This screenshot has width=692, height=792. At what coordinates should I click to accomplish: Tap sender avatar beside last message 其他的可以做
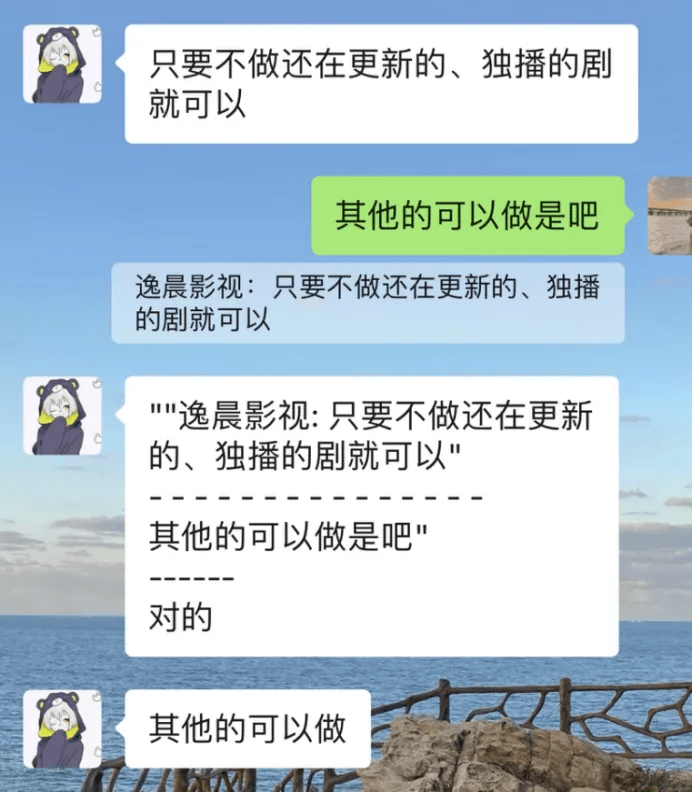[x=62, y=728]
